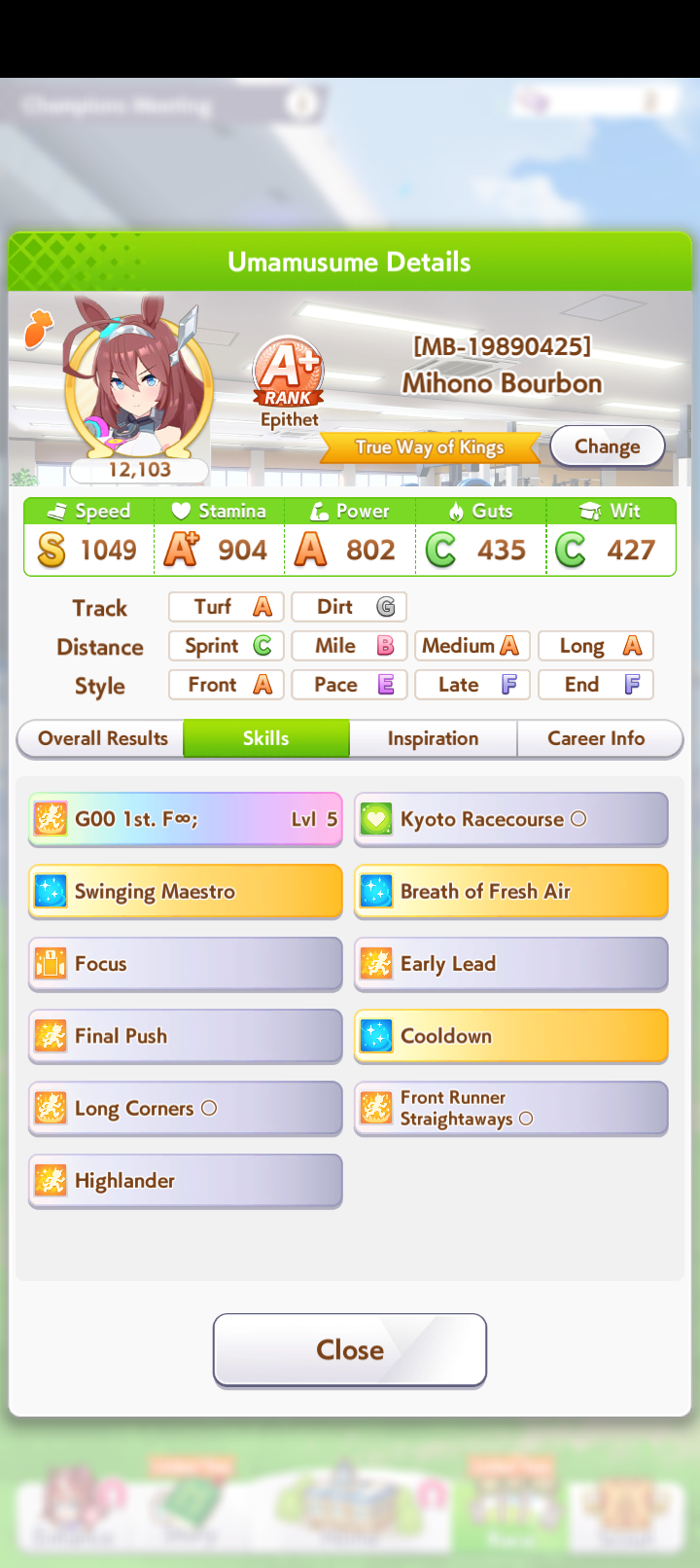Close the Umamusume Details dialog
This screenshot has height=1568, width=700.
350,1349
